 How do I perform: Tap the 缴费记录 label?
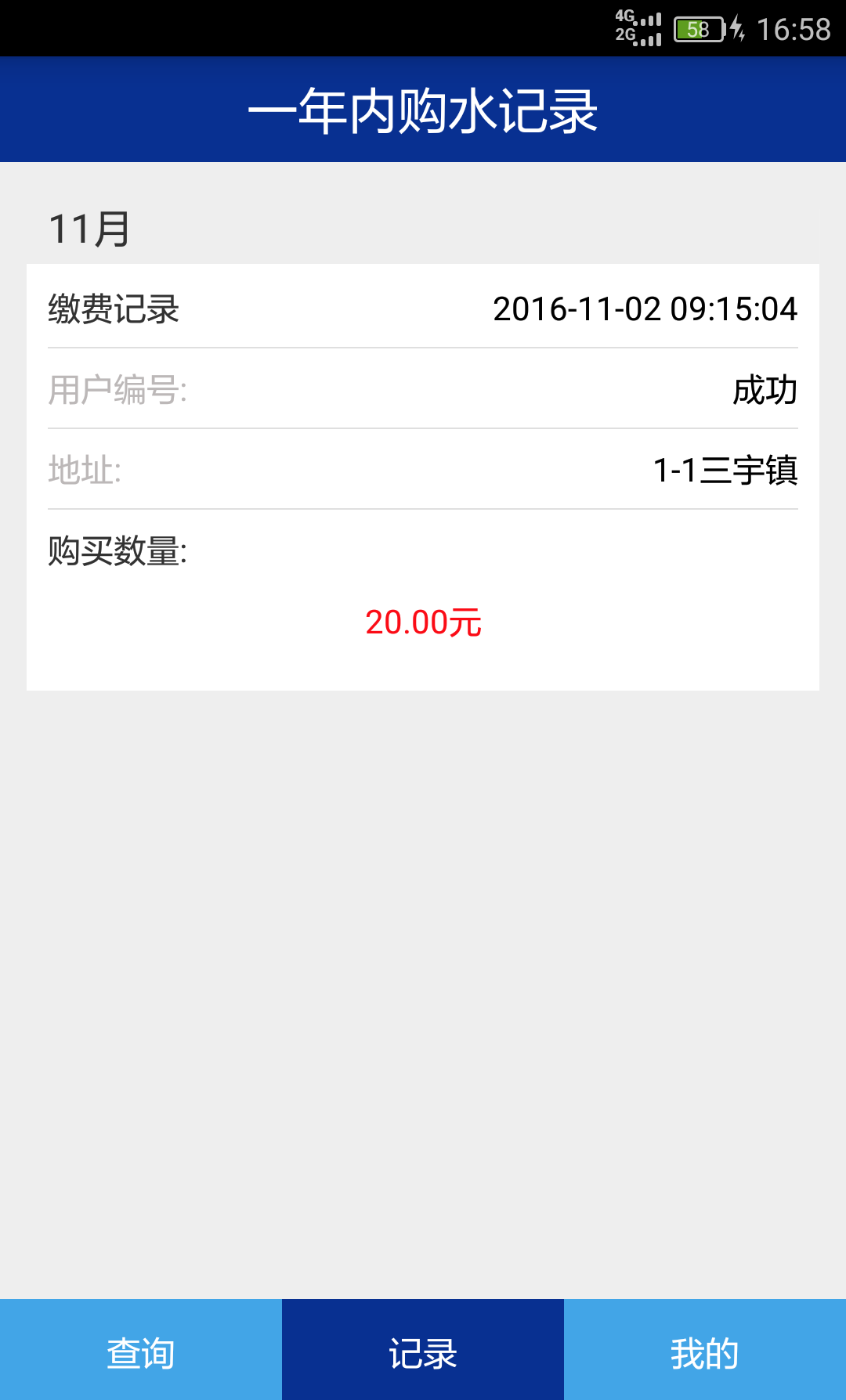[112, 310]
